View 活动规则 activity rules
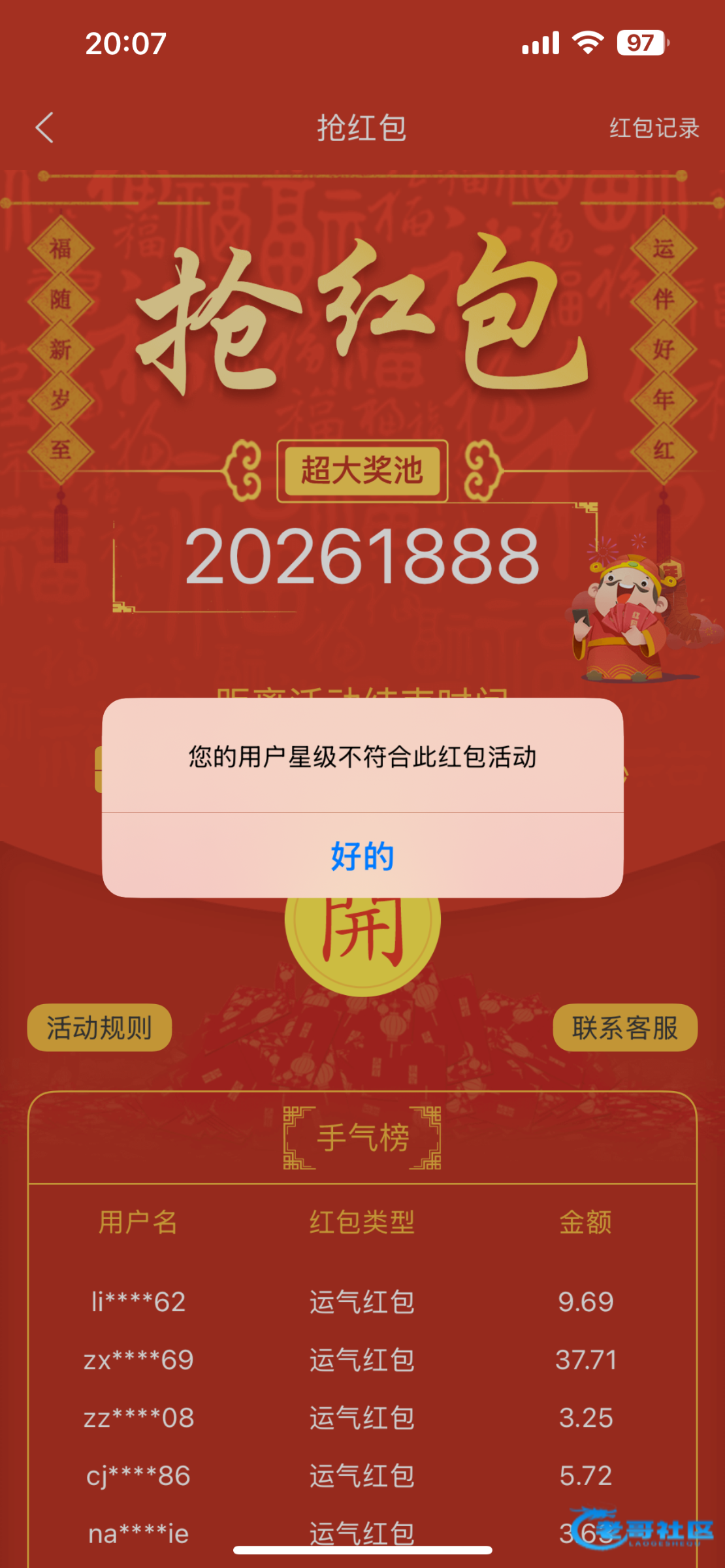The width and height of the screenshot is (725, 1568). pos(99,1028)
